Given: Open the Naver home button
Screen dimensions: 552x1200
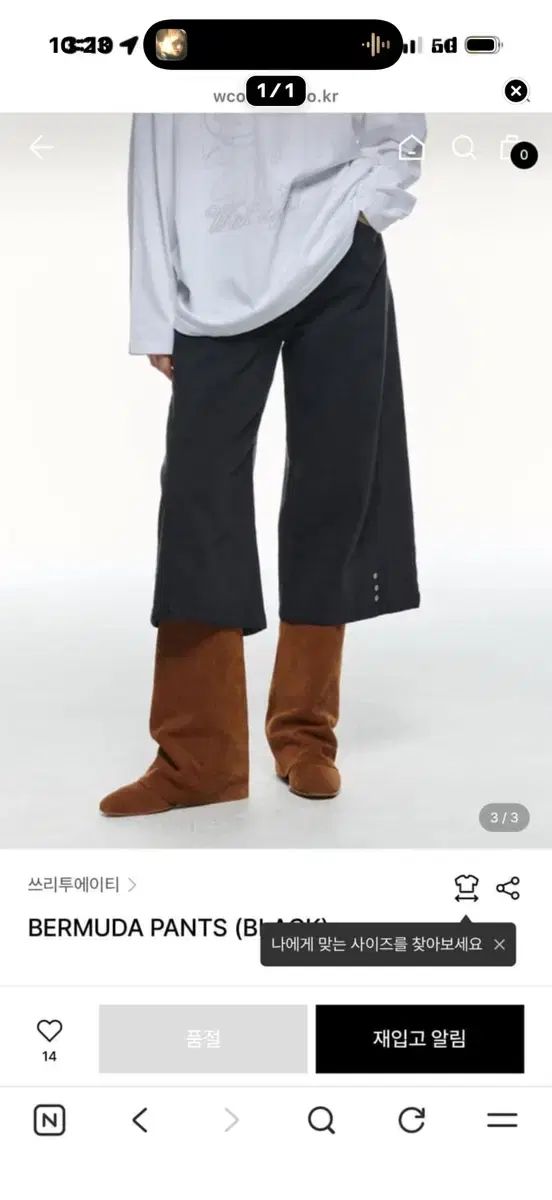Looking at the screenshot, I should pos(49,1120).
